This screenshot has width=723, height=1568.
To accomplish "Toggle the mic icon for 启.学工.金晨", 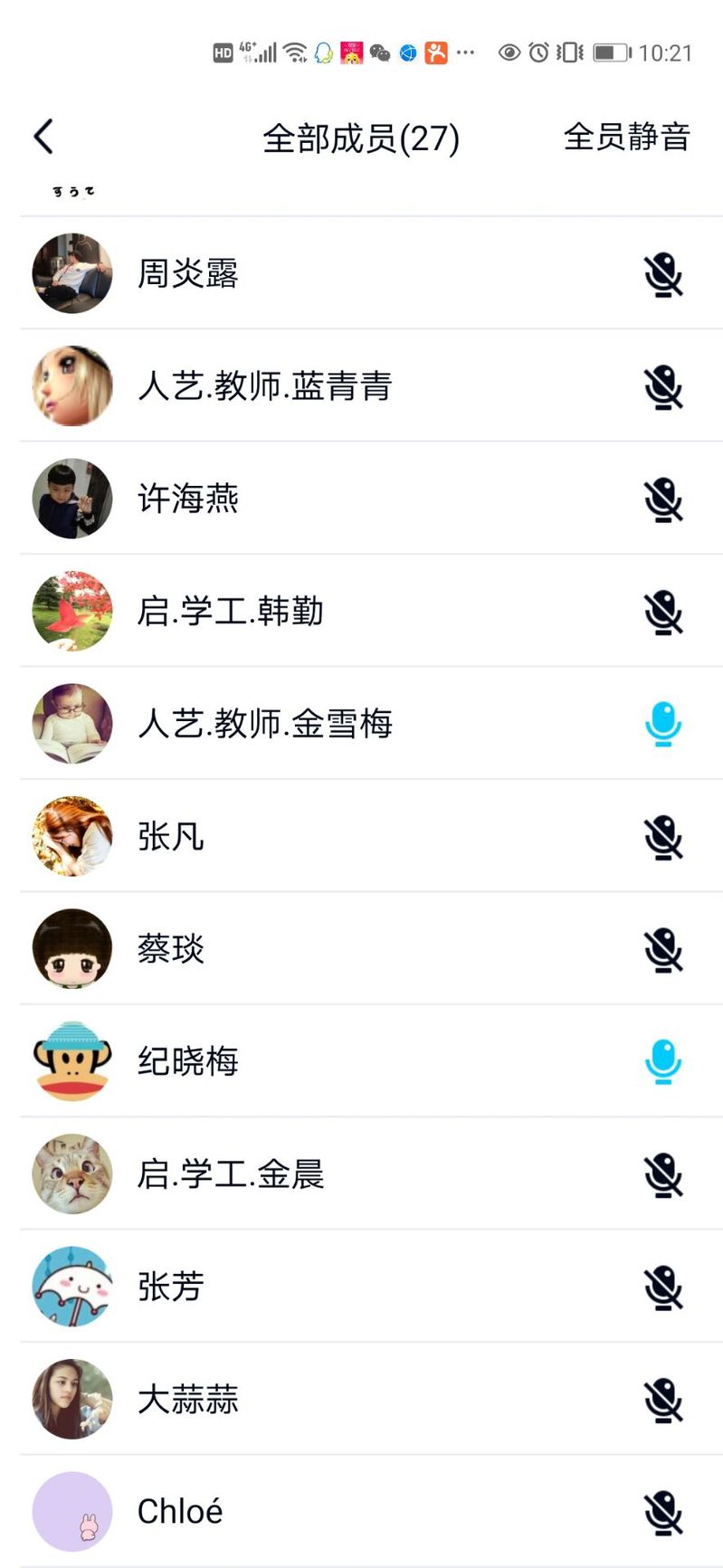I will pos(662,1174).
